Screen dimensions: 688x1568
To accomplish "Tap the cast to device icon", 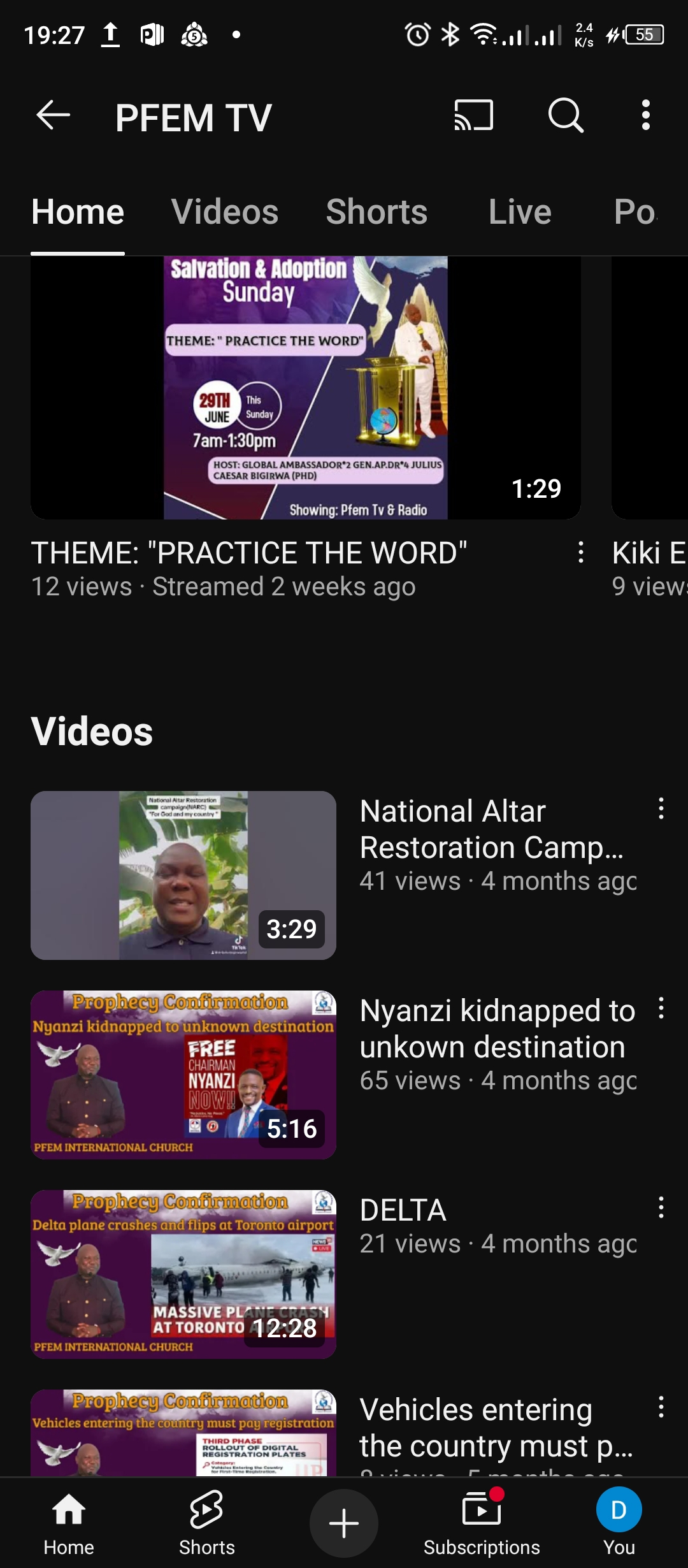I will tap(473, 116).
